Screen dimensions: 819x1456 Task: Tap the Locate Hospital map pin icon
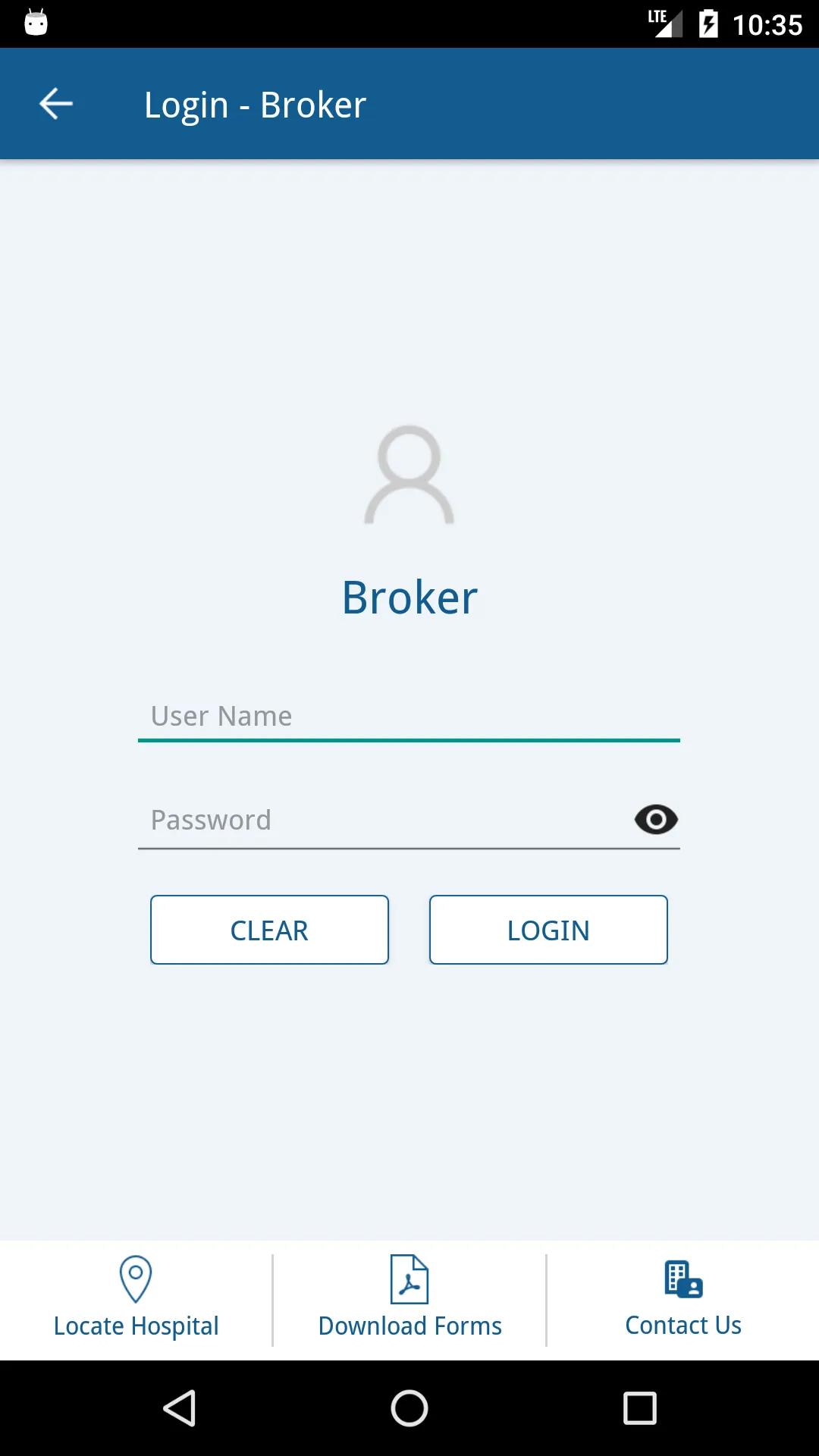click(x=135, y=1279)
